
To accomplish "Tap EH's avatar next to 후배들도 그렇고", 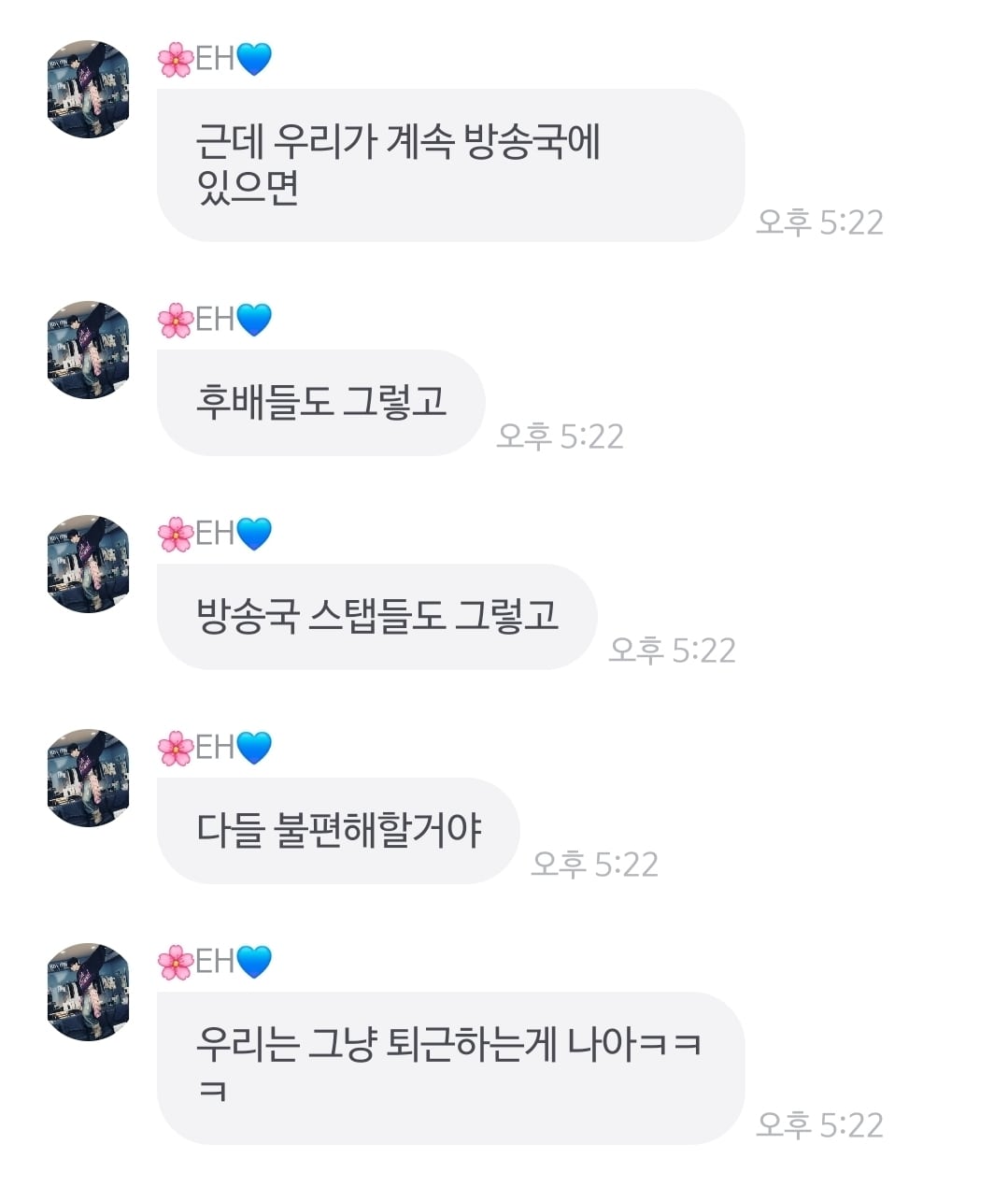I will (x=88, y=350).
